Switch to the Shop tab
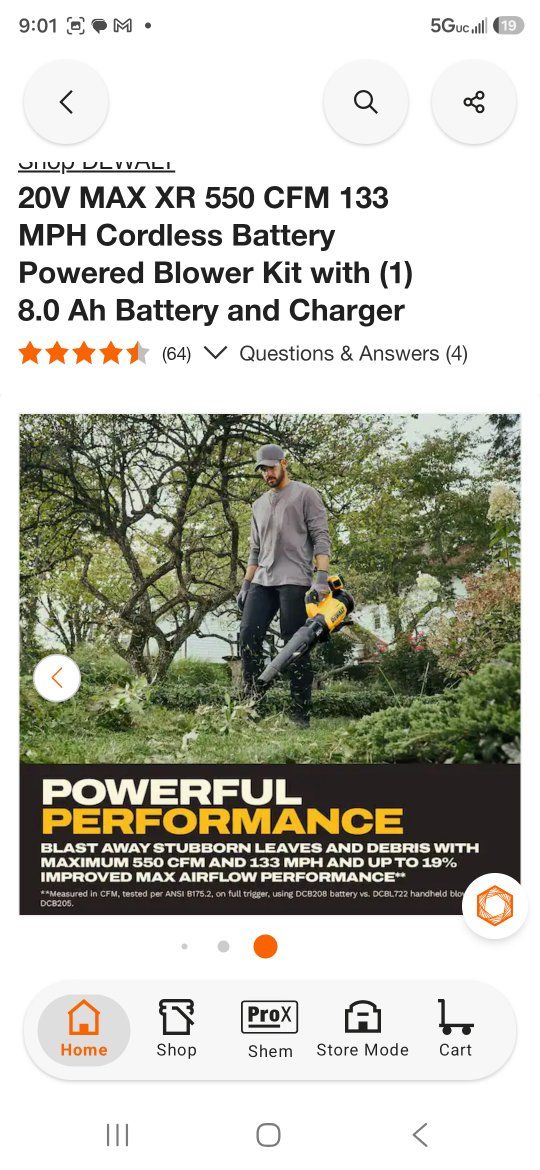 177,1030
